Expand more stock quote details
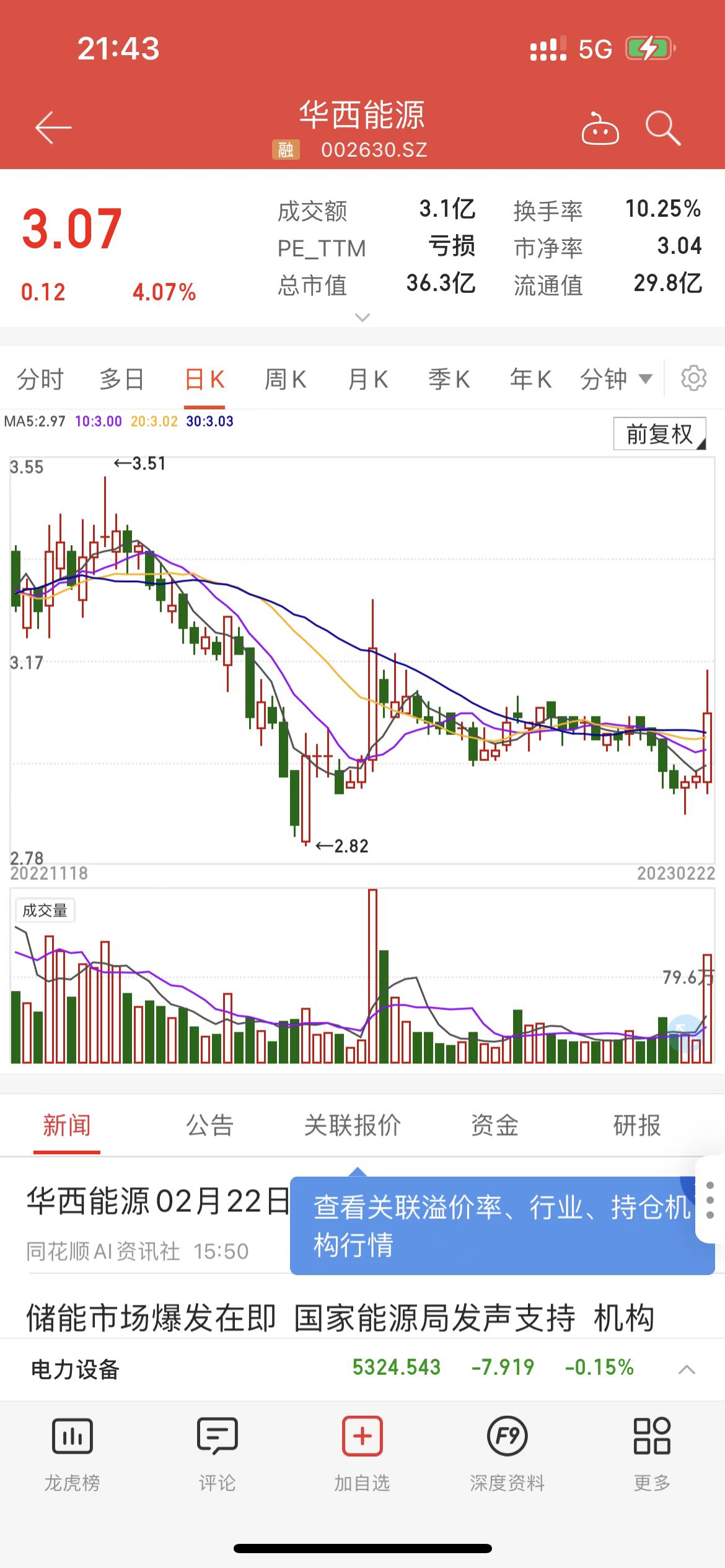This screenshot has height=1568, width=725. point(362,317)
